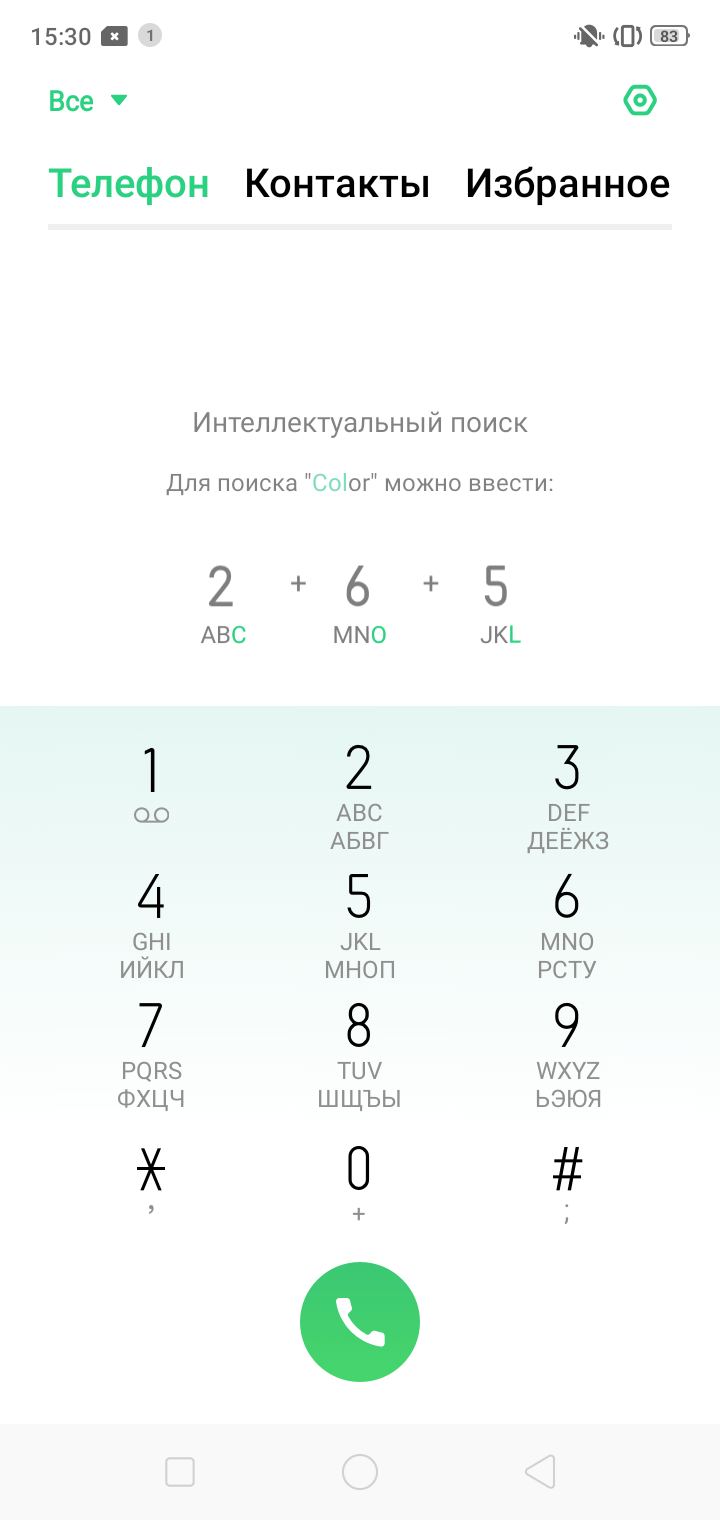Dial digit 7 PQRS
Screen dimensions: 720x1520
[x=151, y=1054]
